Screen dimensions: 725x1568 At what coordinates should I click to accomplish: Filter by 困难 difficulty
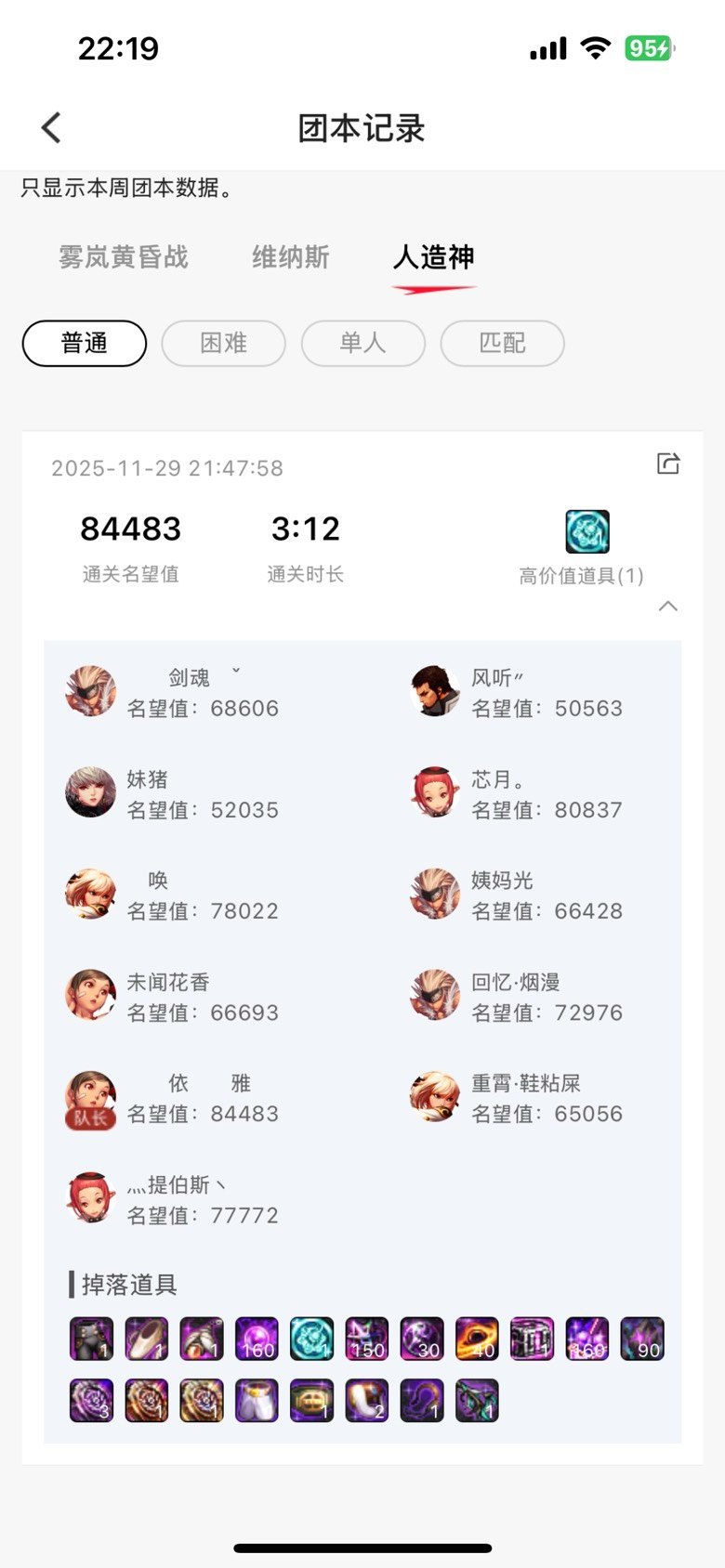click(x=223, y=344)
